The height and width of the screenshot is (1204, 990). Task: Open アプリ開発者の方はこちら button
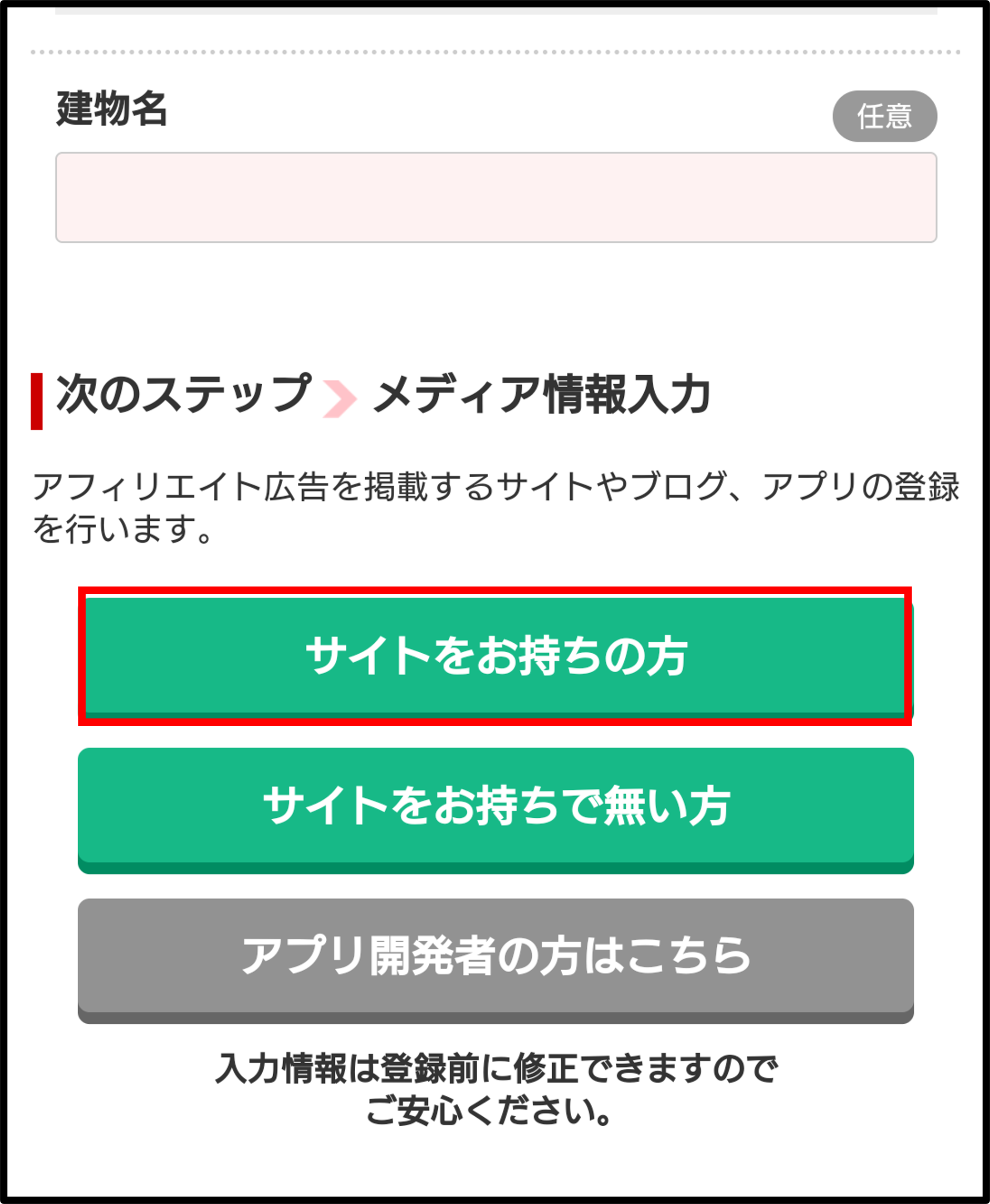point(495,956)
